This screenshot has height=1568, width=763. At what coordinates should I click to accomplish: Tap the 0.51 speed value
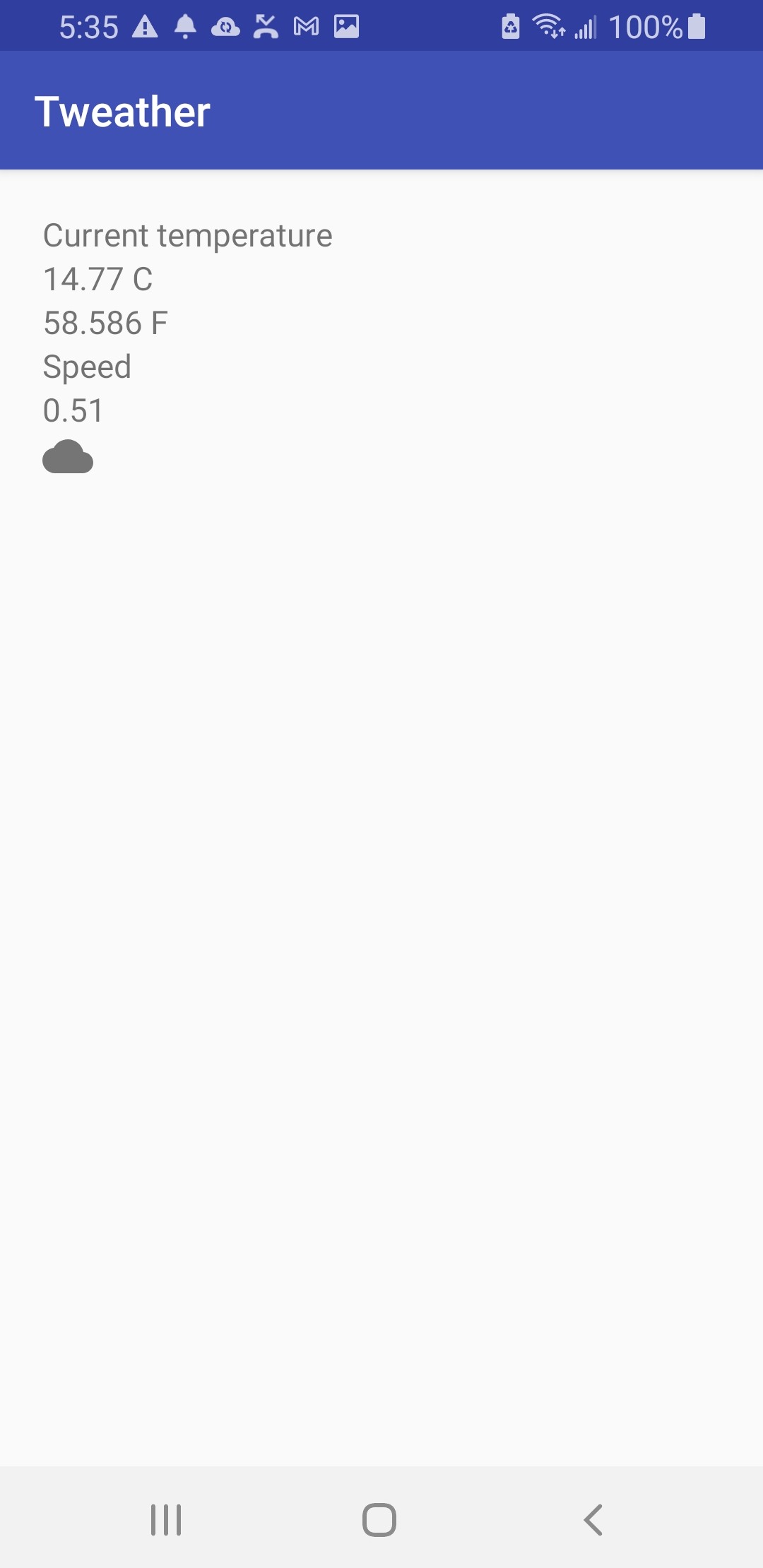coord(73,410)
